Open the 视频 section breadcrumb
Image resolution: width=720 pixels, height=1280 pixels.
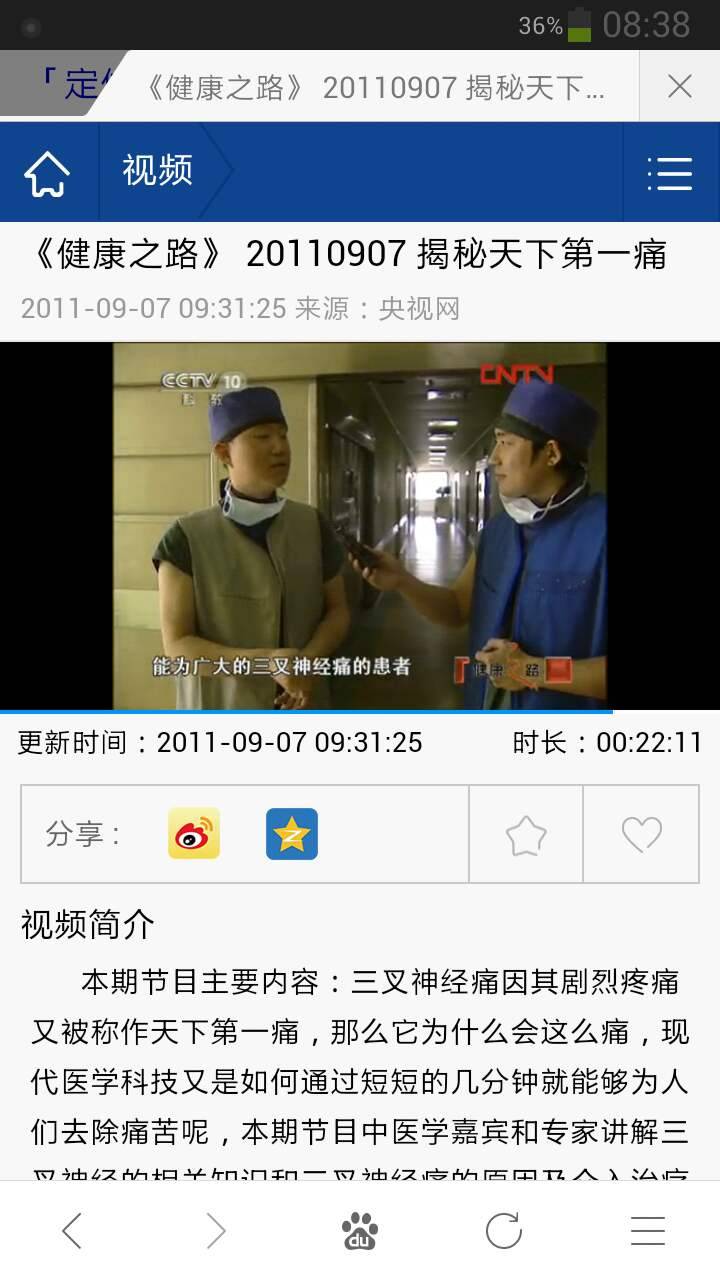click(x=158, y=171)
